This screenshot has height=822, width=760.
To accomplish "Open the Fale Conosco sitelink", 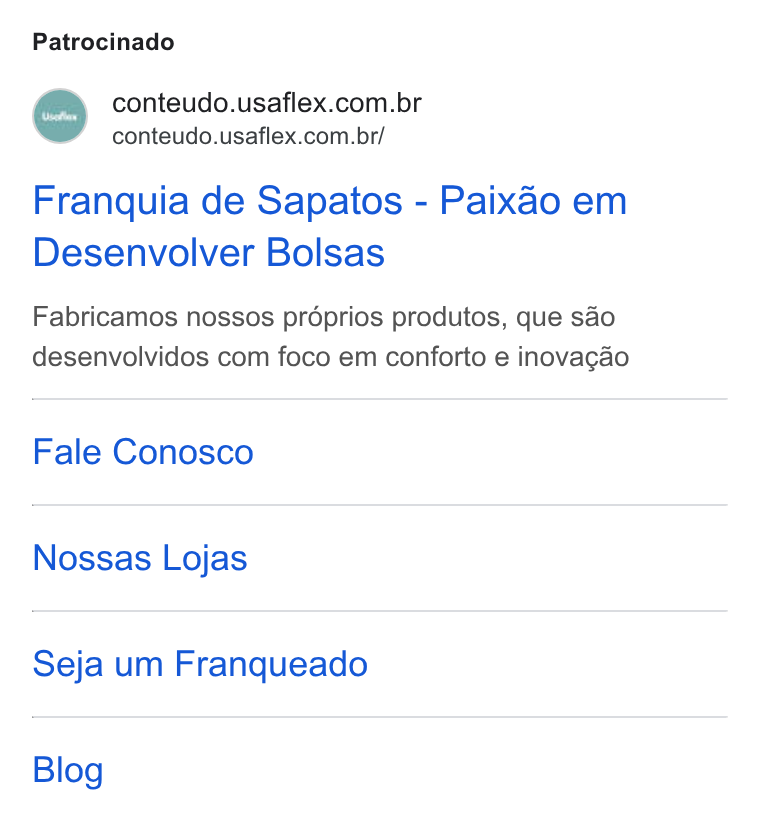I will [x=143, y=452].
